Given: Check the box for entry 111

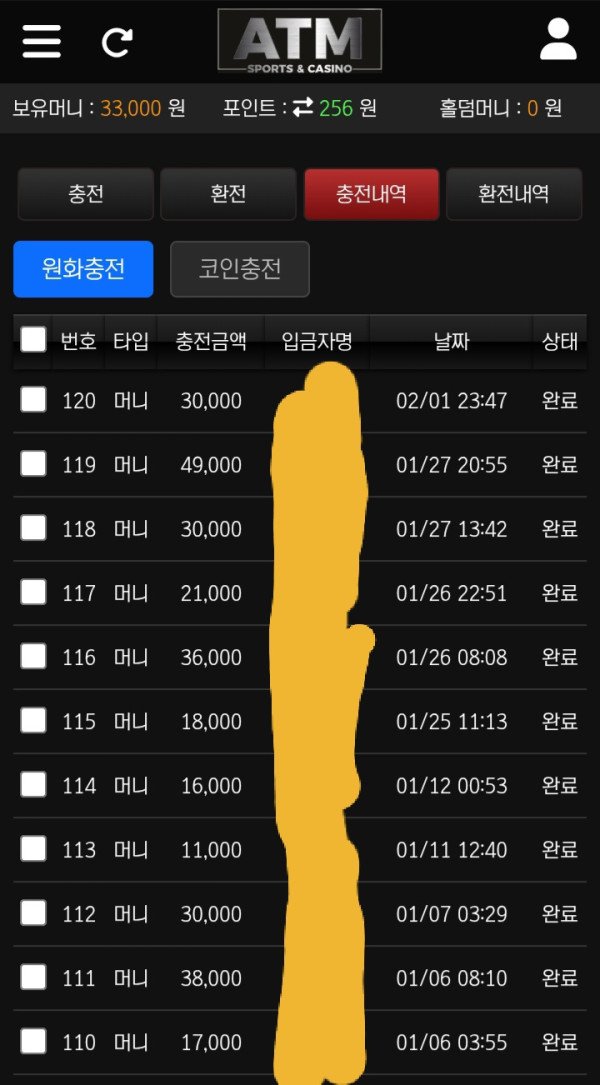Looking at the screenshot, I should [x=33, y=977].
